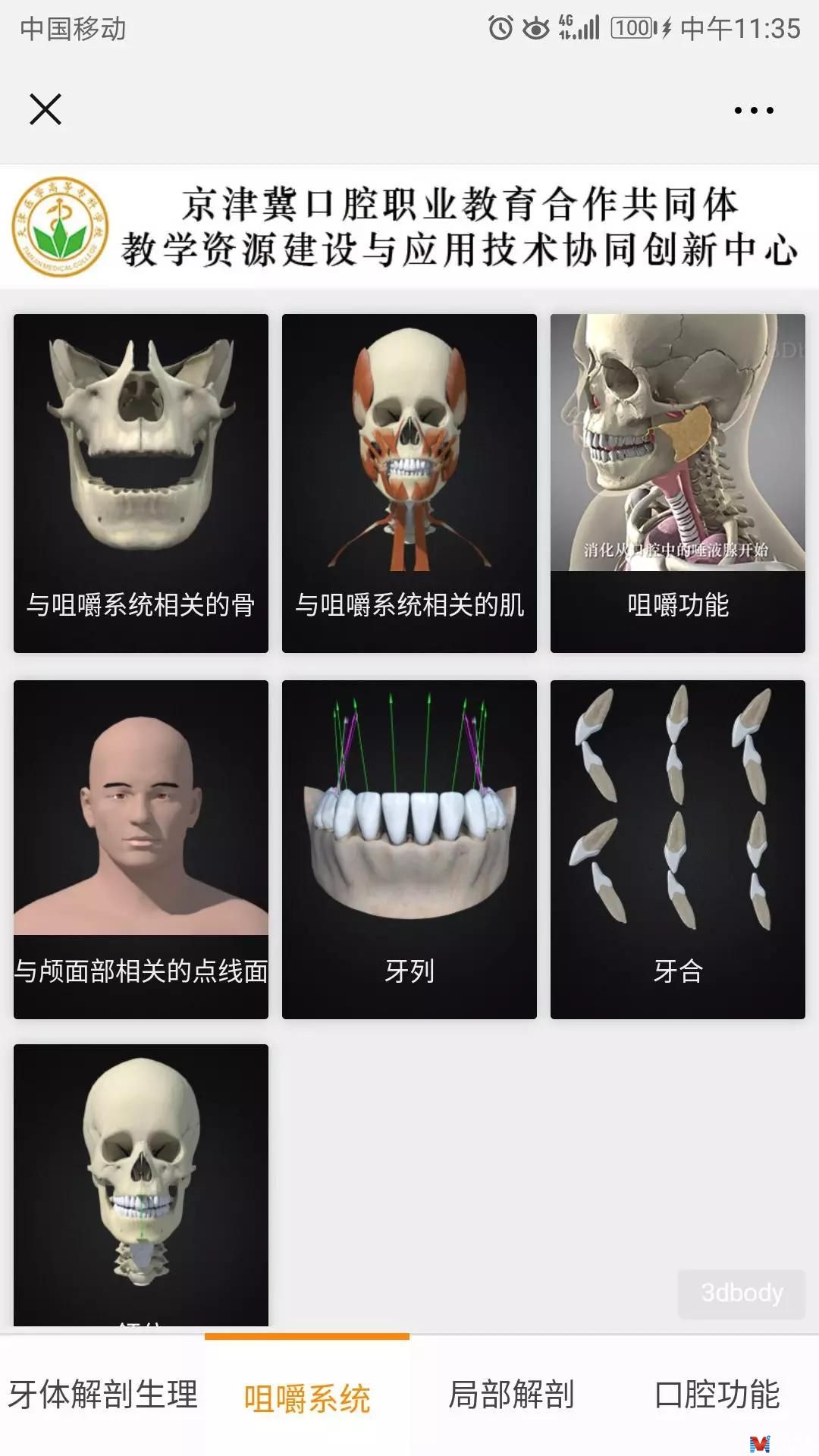
Task: Open the partially visible skull card
Action: (141, 1183)
